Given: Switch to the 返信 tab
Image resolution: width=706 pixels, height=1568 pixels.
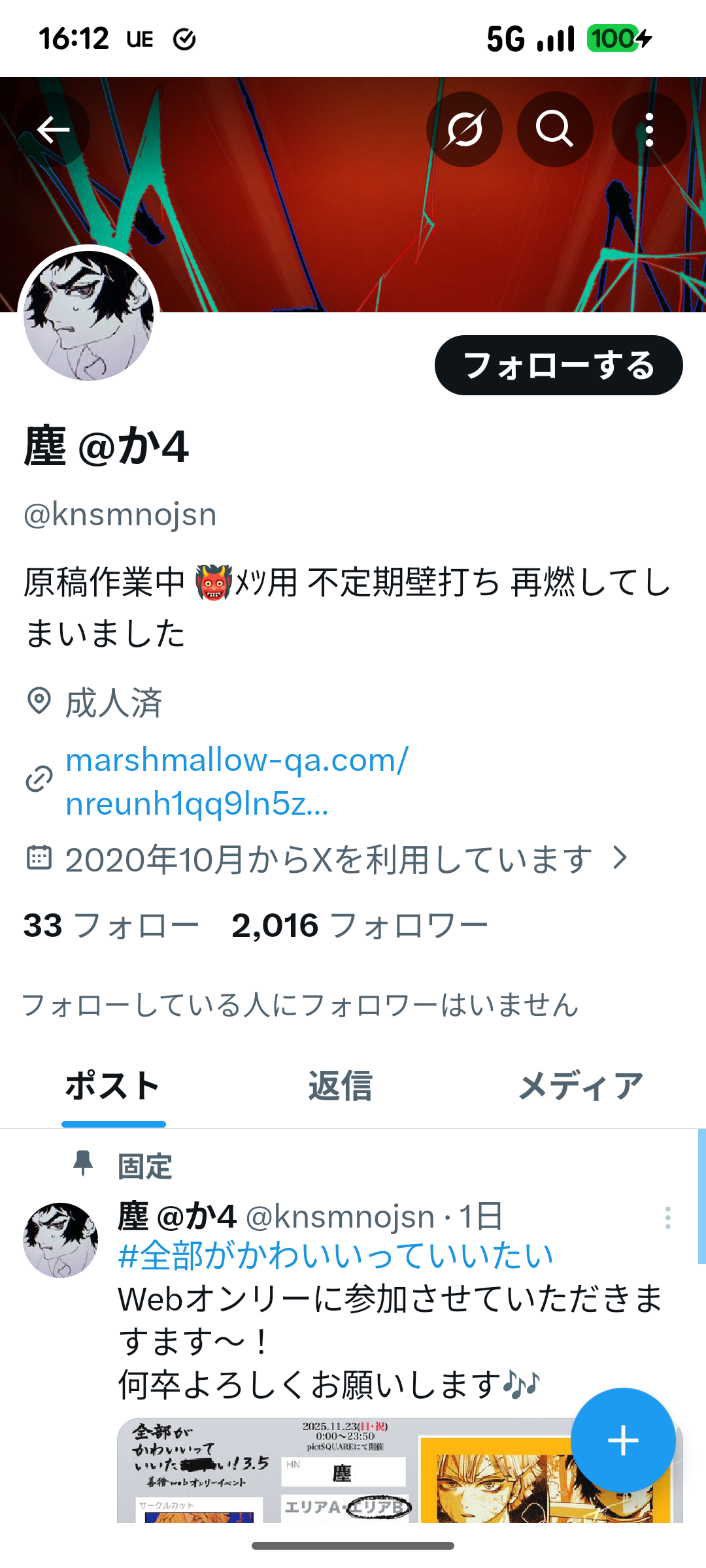Looking at the screenshot, I should tap(340, 1086).
